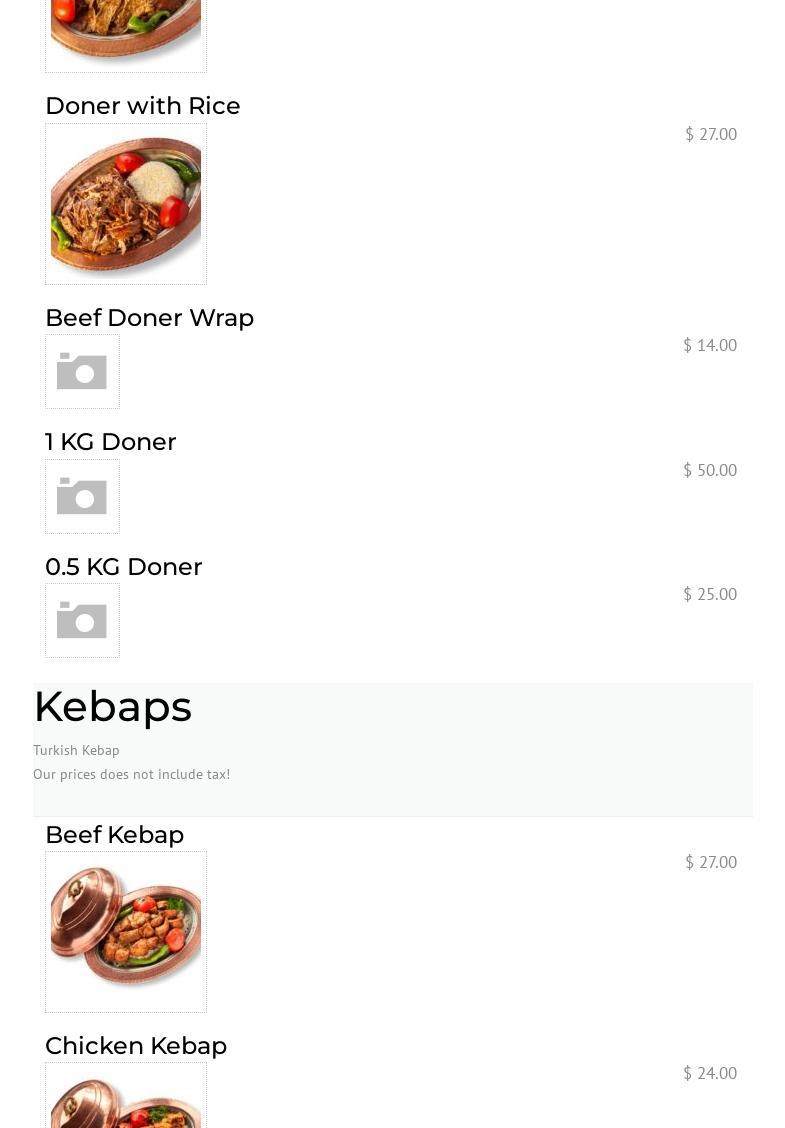This screenshot has height=1128, width=785.
Task: Open the 1 KG Doner item
Action: pyautogui.click(x=110, y=442)
